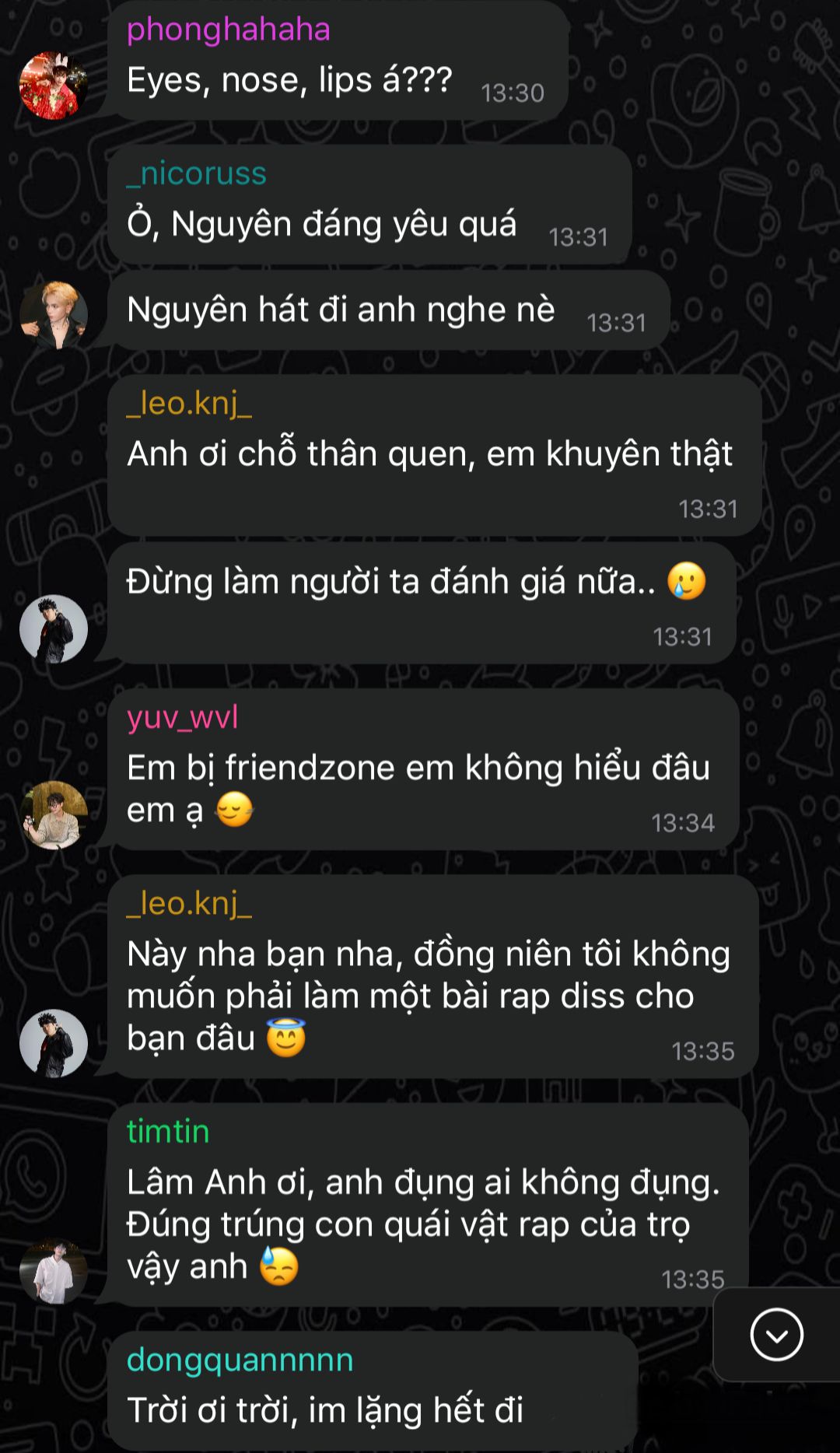Open _leo.knj_ name above "Anh ơi chỗ thân quen"
The width and height of the screenshot is (840, 1453).
point(189,403)
